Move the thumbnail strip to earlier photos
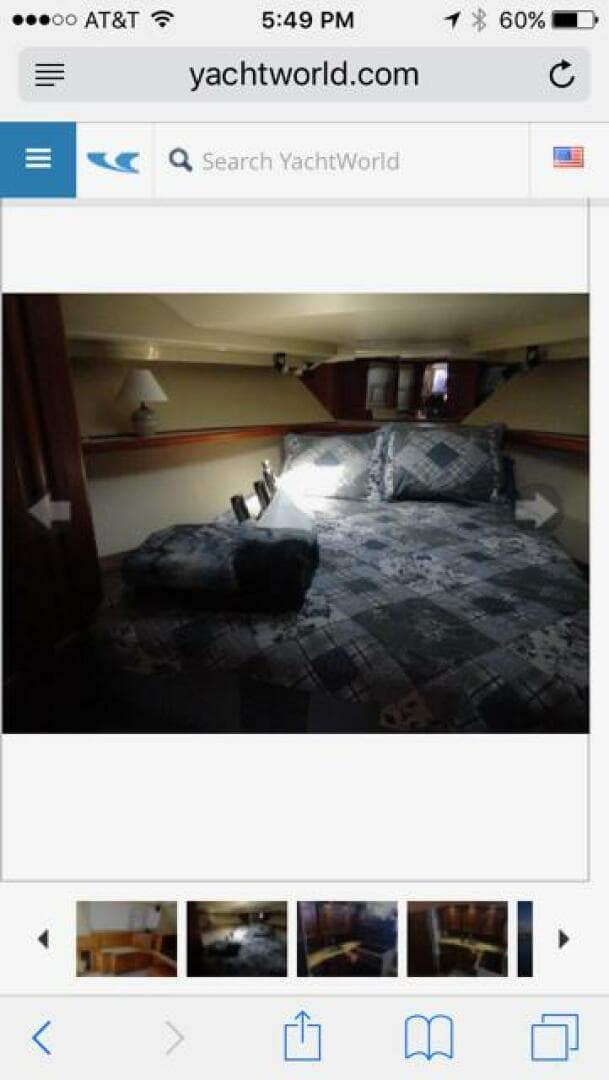The width and height of the screenshot is (609, 1080). (x=43, y=939)
